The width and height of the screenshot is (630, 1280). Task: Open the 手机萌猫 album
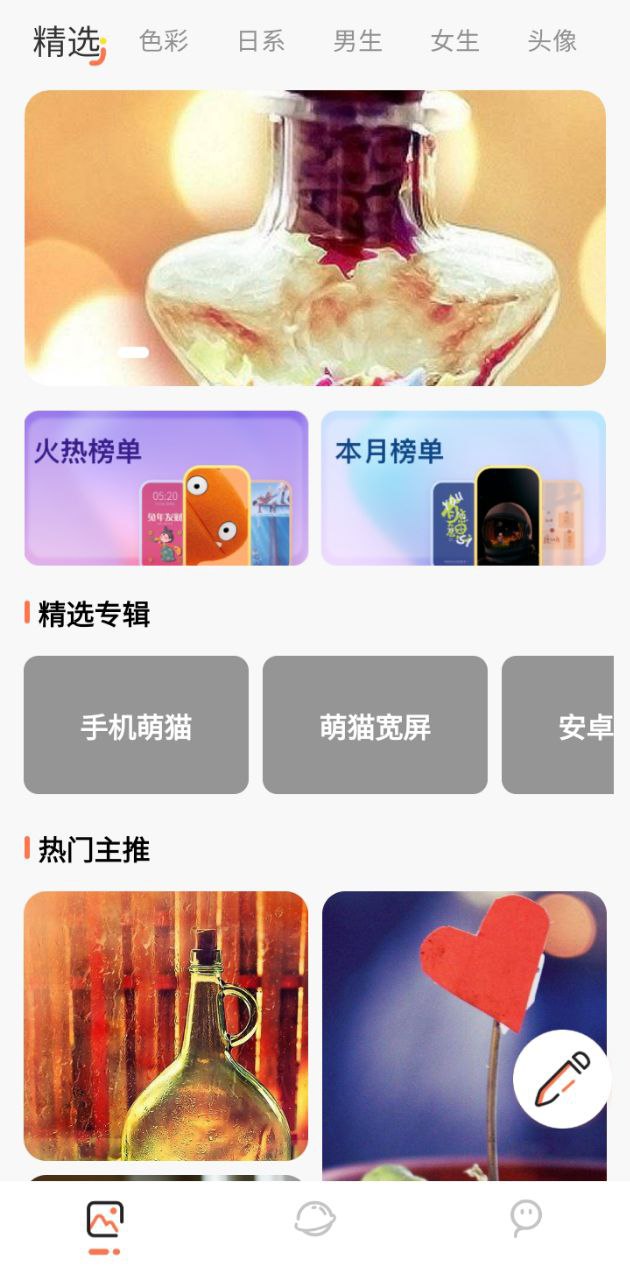(136, 725)
